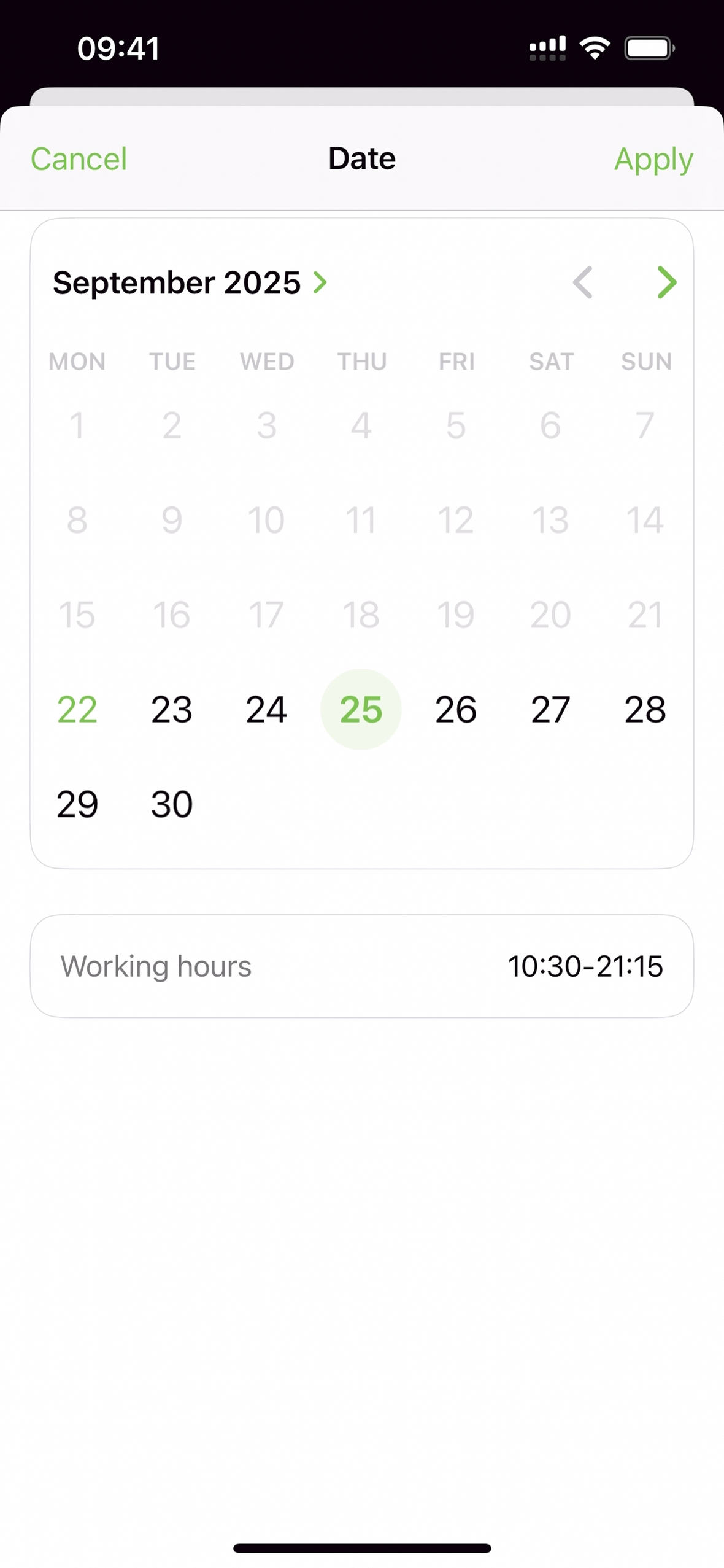Choose September 24
724x1568 pixels.
(266, 710)
